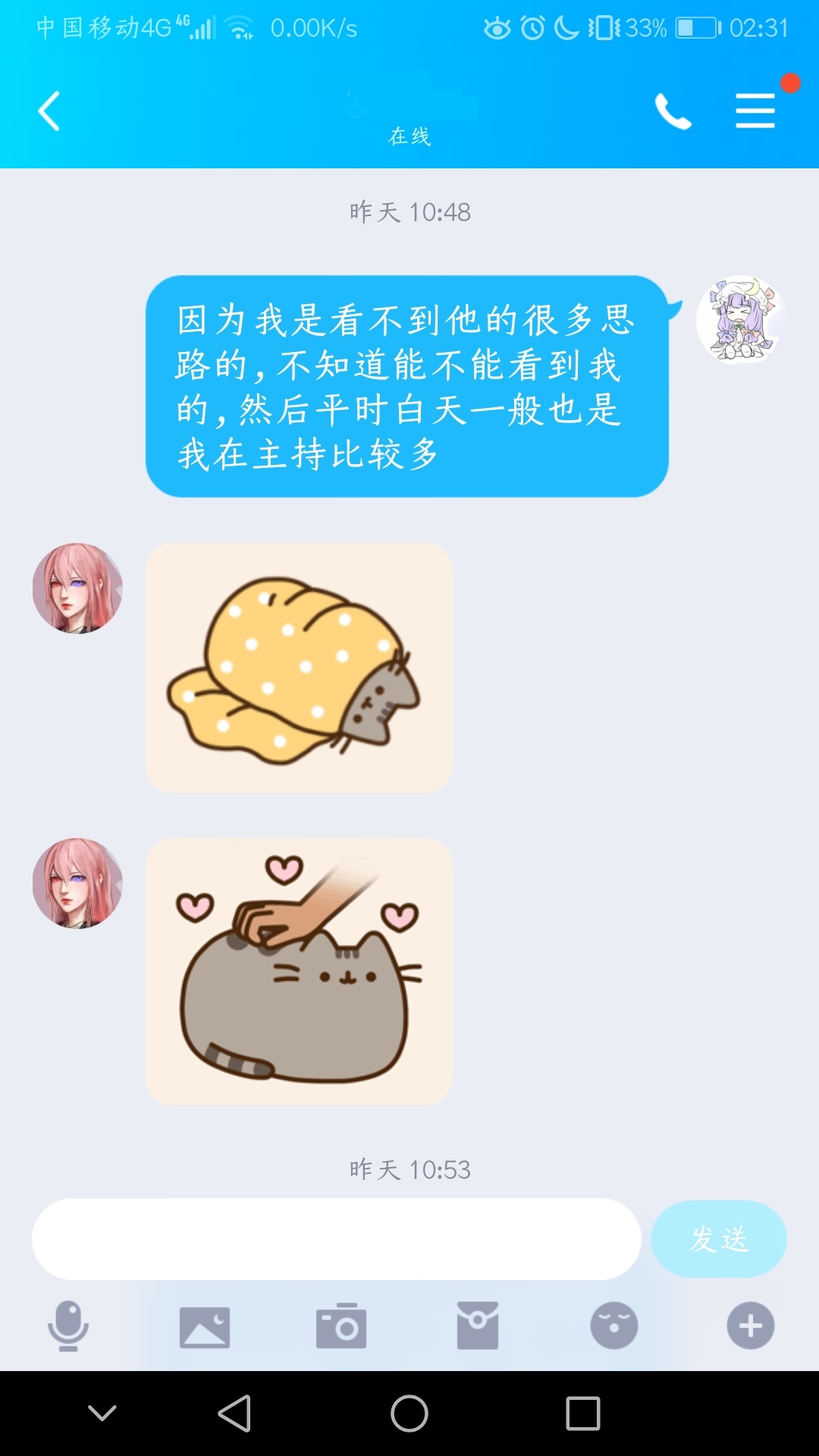Open the red packet icon
This screenshot has width=819, height=1456.
coord(478,1326)
